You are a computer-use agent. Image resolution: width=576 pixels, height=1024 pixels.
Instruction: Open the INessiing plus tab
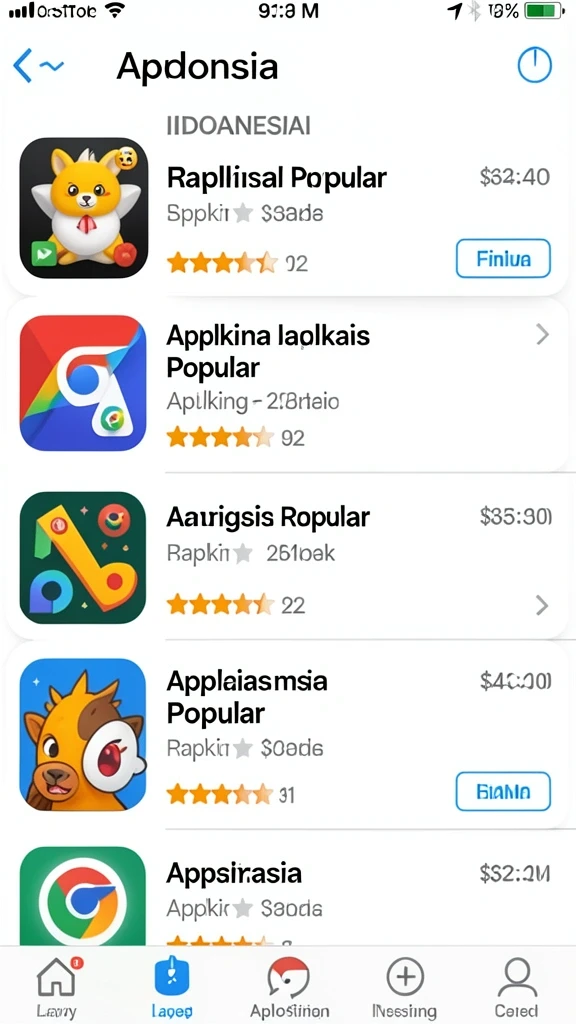(x=404, y=986)
